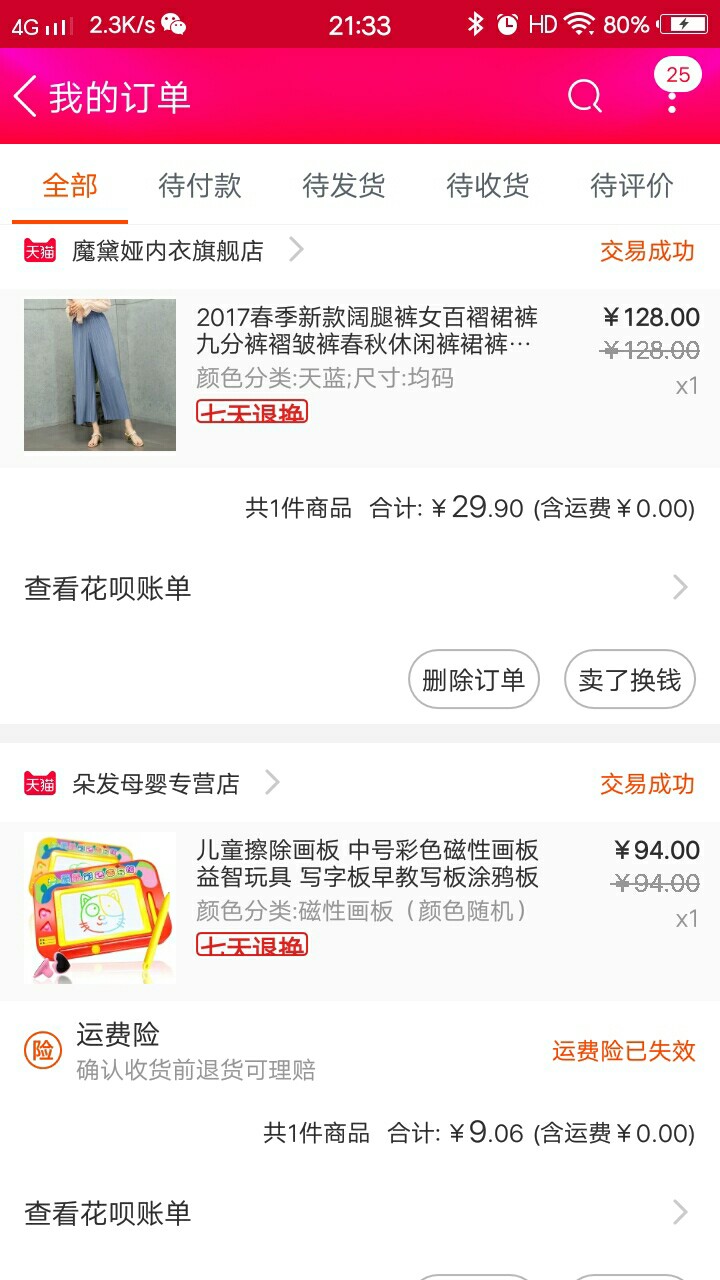Switch to the 全部 tab
Viewport: 720px width, 1280px height.
tap(70, 185)
